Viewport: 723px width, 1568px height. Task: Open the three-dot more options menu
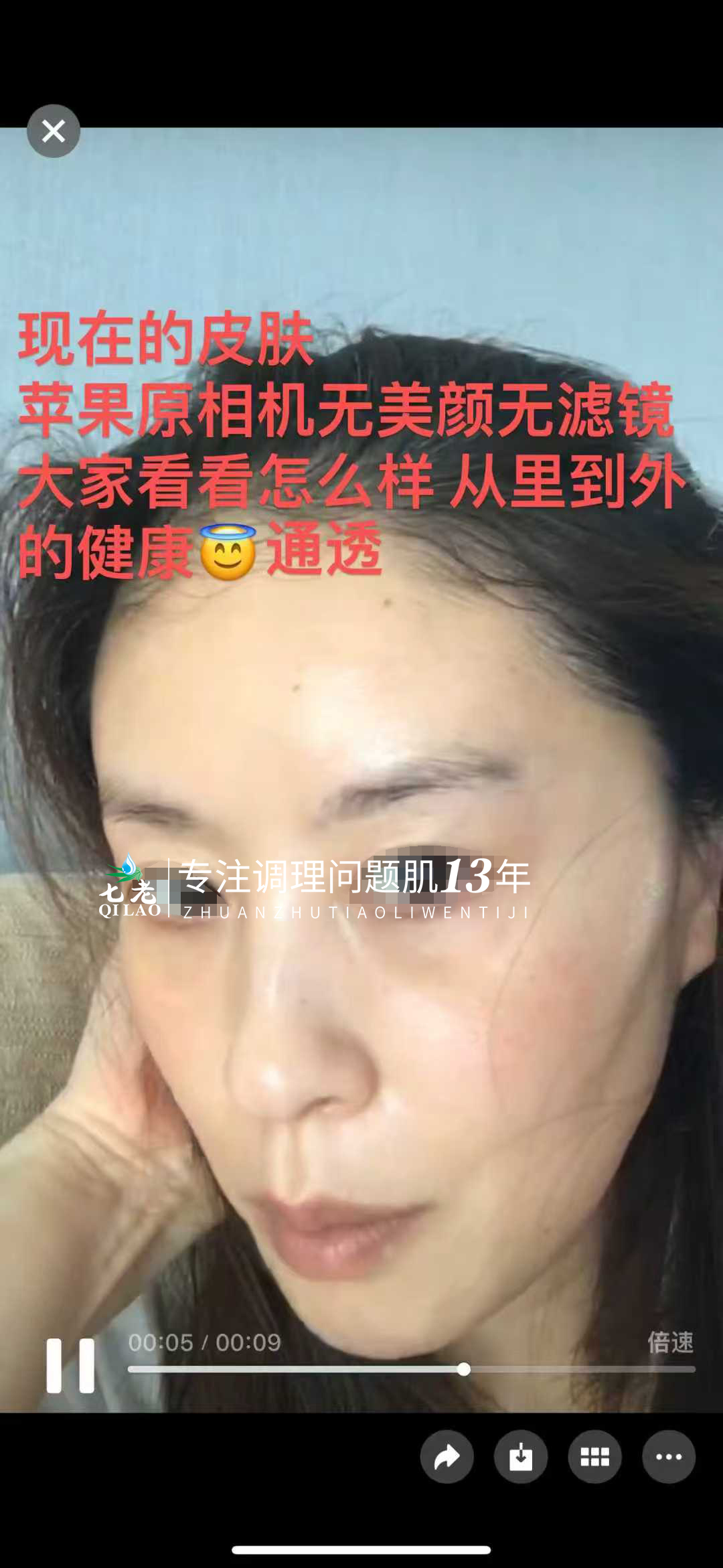click(669, 1456)
